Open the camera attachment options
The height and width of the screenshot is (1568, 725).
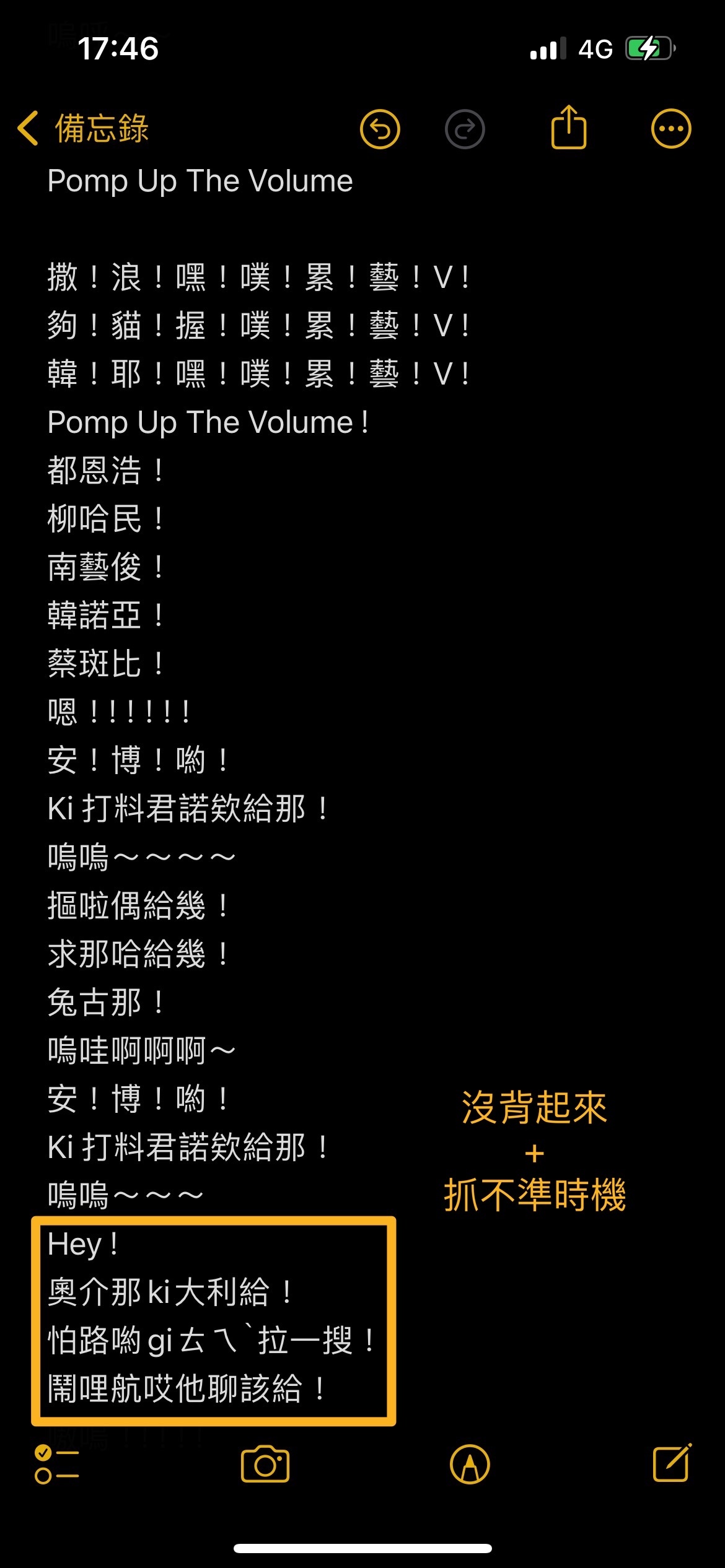[x=265, y=1465]
